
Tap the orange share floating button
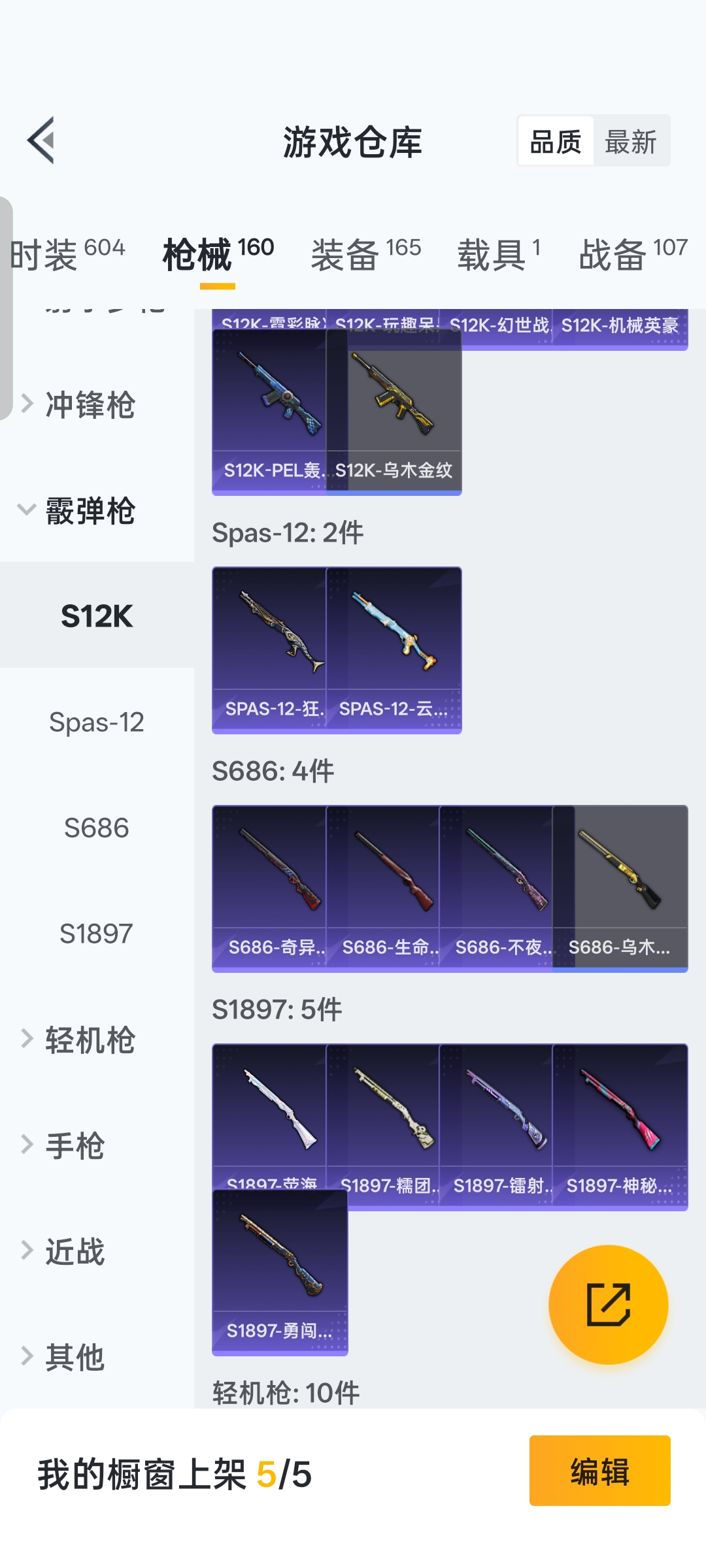[x=608, y=1304]
